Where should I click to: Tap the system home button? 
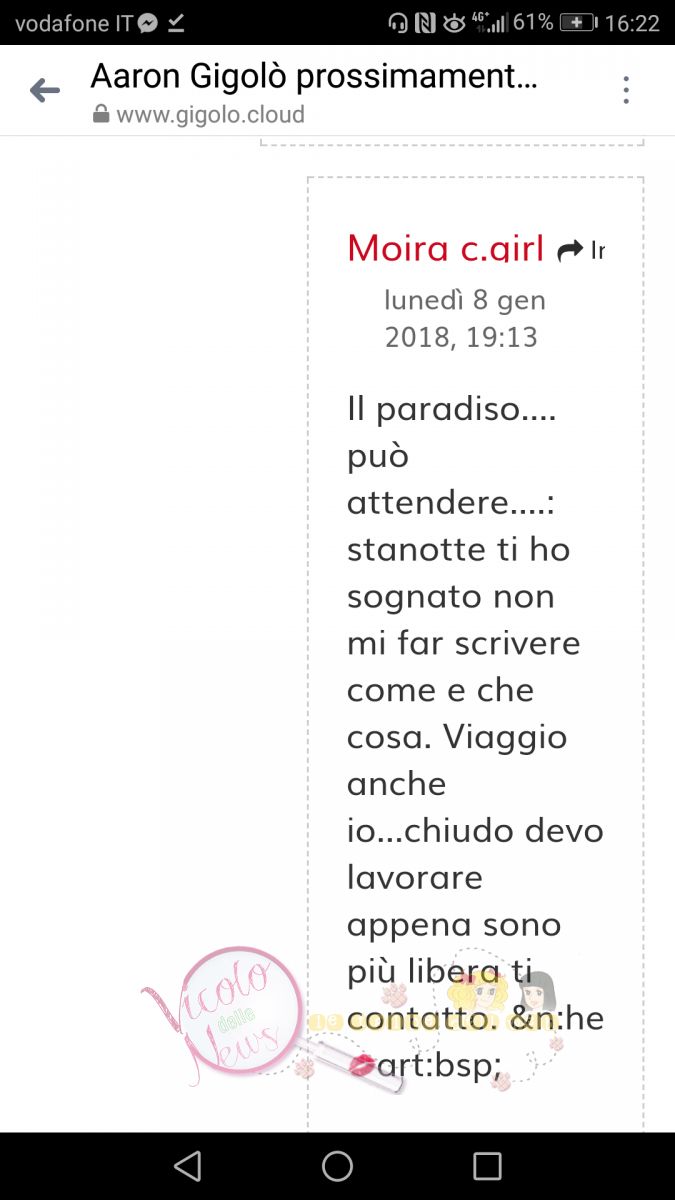[x=337, y=1166]
